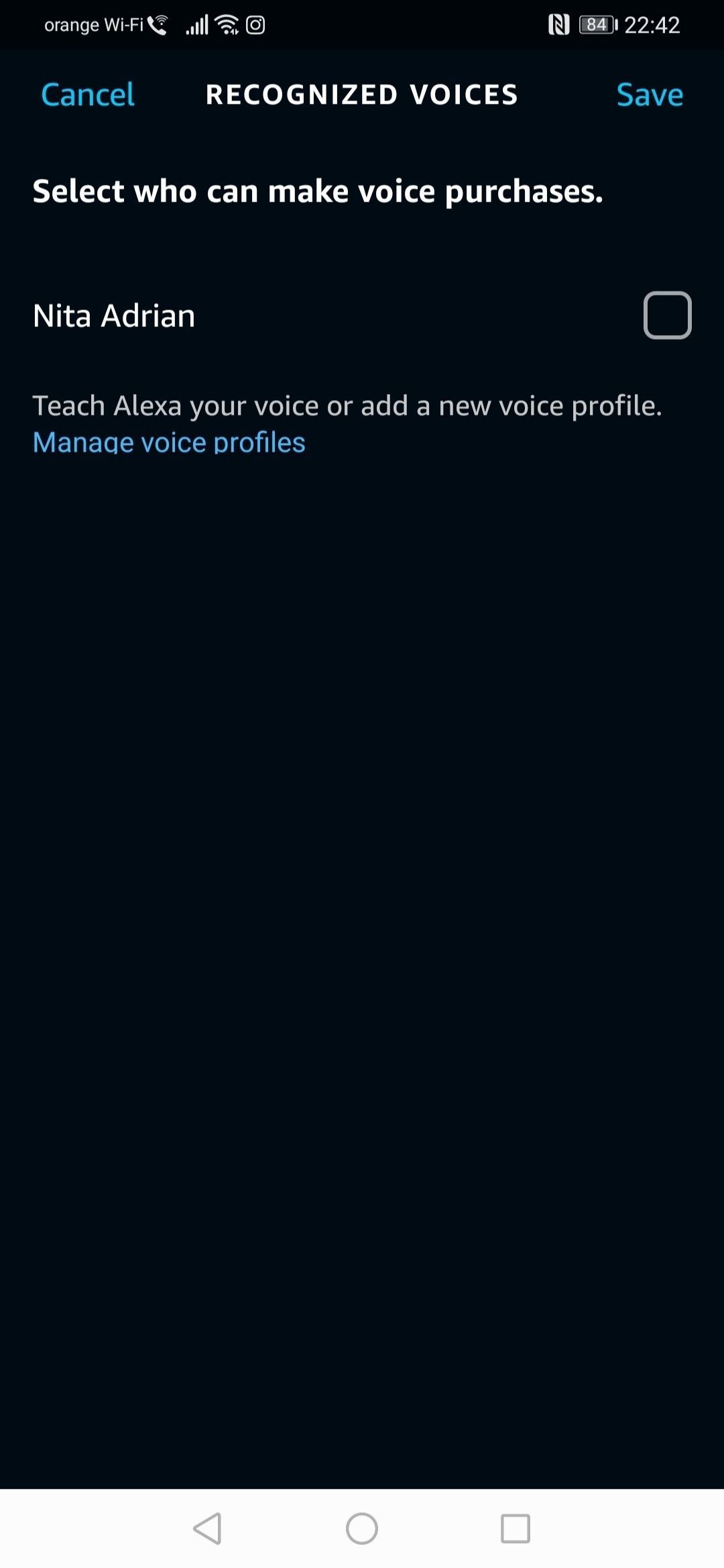The height and width of the screenshot is (1568, 724).
Task: Cancel the recognized voices changes
Action: 88,94
